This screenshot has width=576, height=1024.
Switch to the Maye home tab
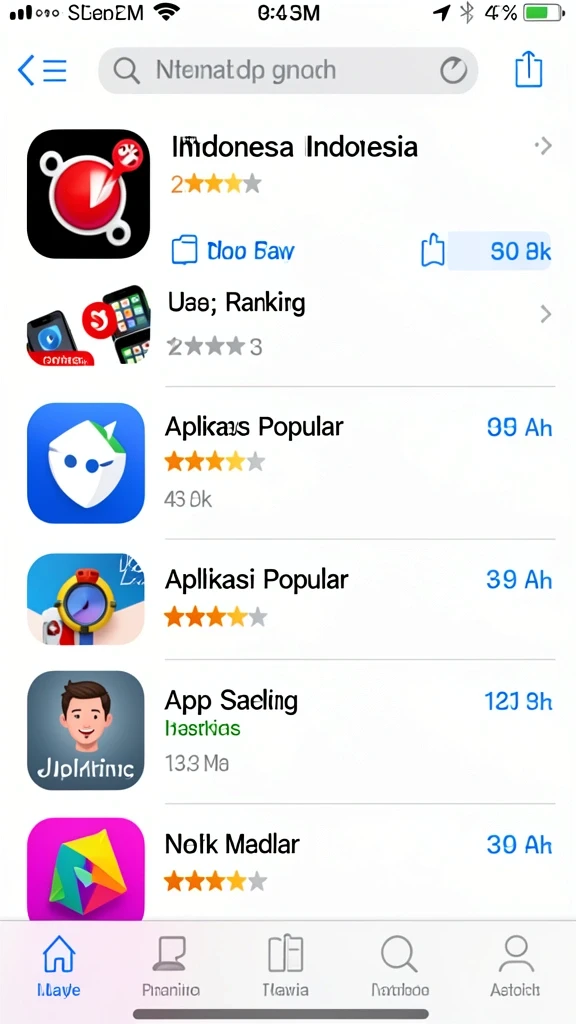59,965
